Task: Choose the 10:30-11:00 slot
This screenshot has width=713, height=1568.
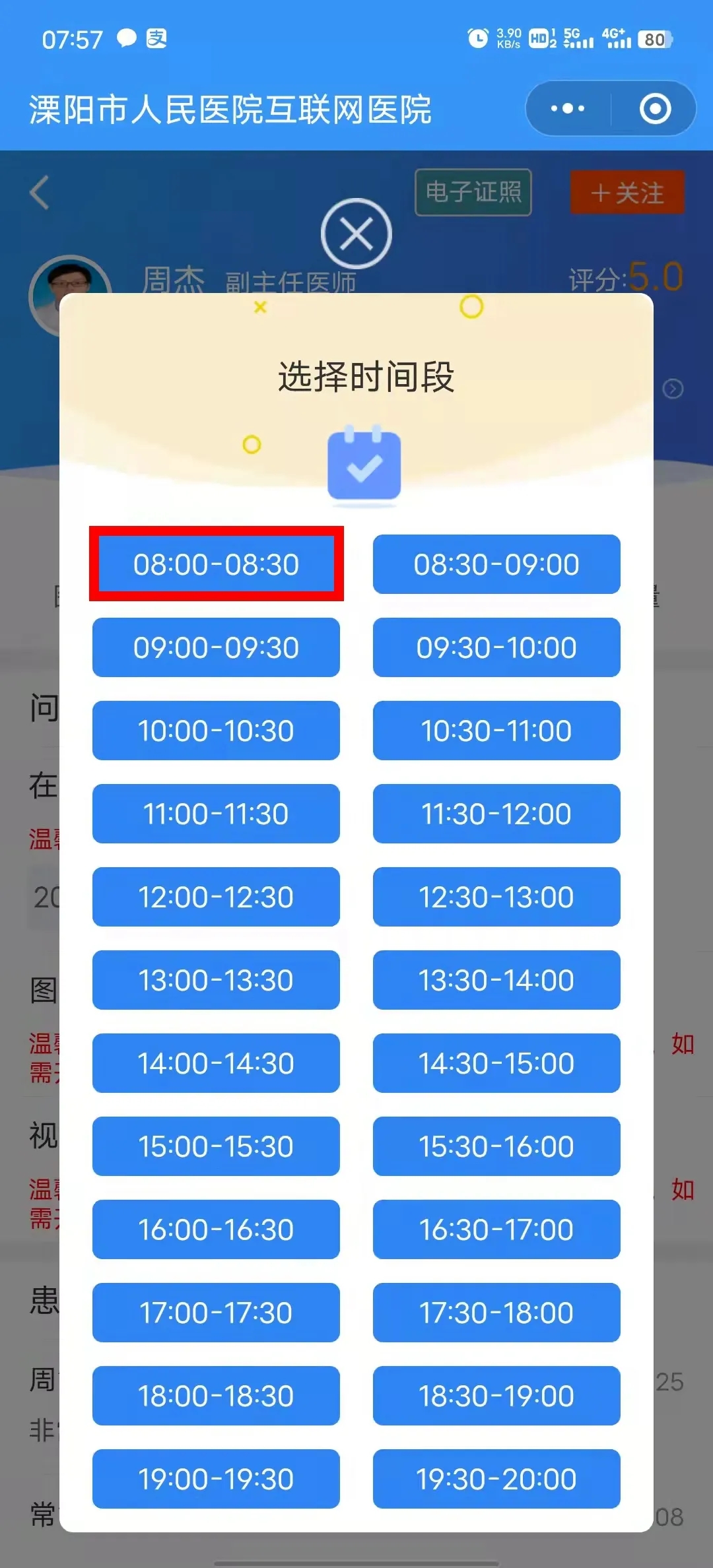Action: click(496, 731)
